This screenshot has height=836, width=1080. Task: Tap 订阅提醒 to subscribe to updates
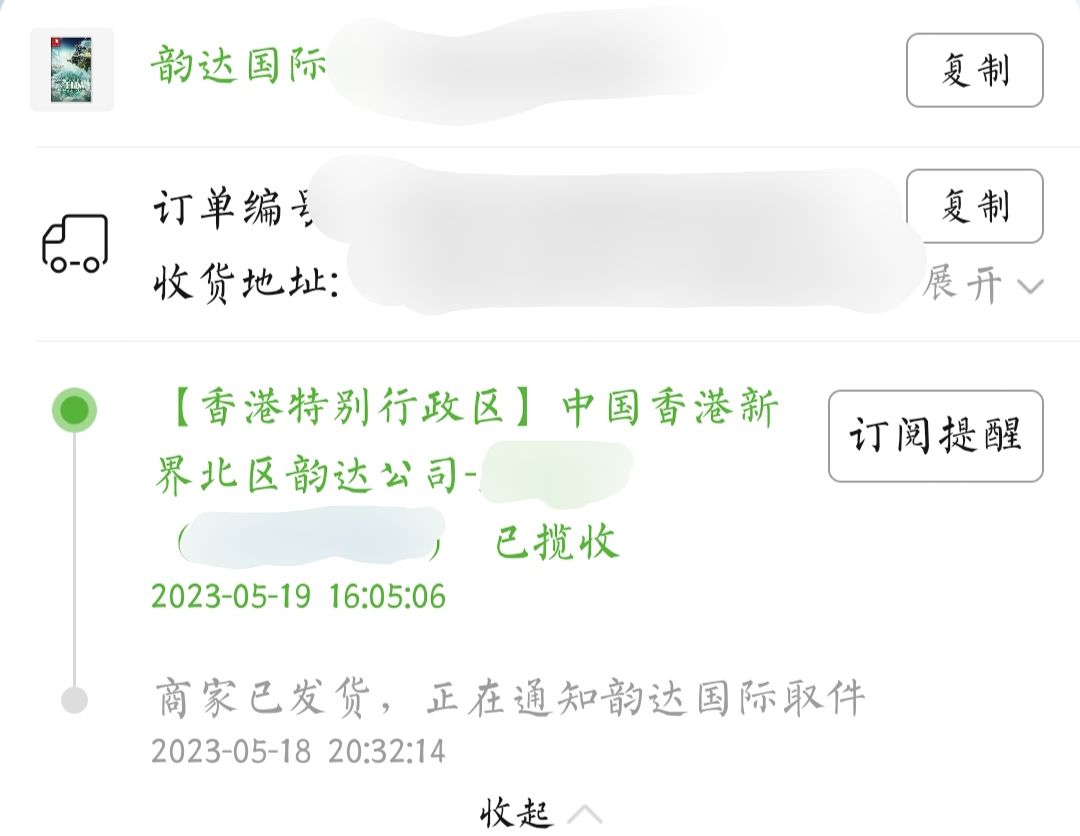935,436
